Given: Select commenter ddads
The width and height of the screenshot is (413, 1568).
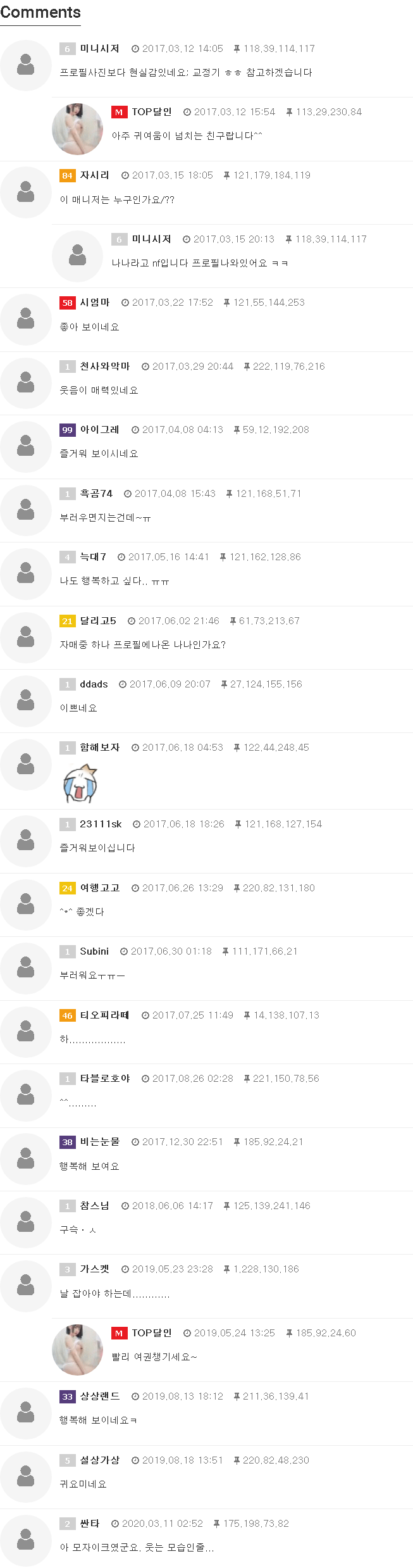Looking at the screenshot, I should [94, 684].
